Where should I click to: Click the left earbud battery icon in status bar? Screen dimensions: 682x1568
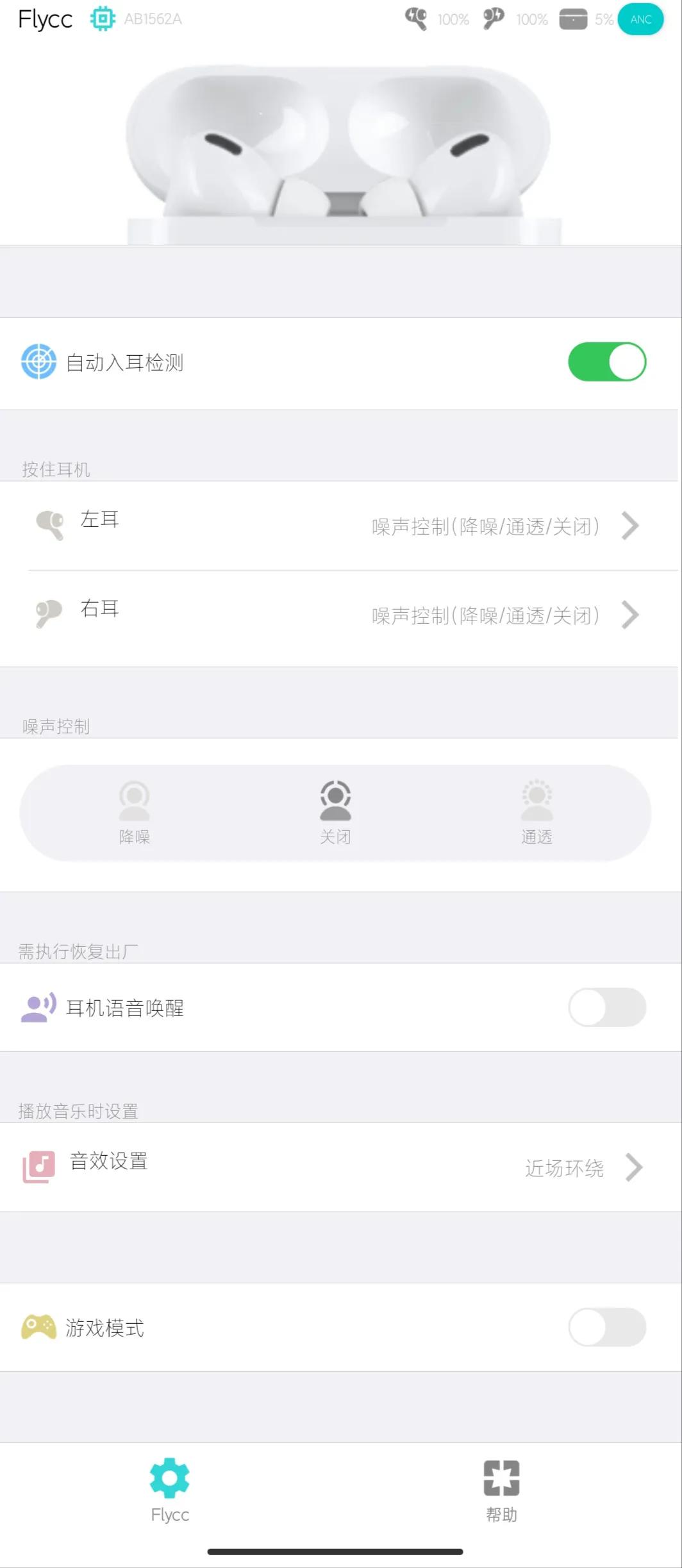coord(415,18)
